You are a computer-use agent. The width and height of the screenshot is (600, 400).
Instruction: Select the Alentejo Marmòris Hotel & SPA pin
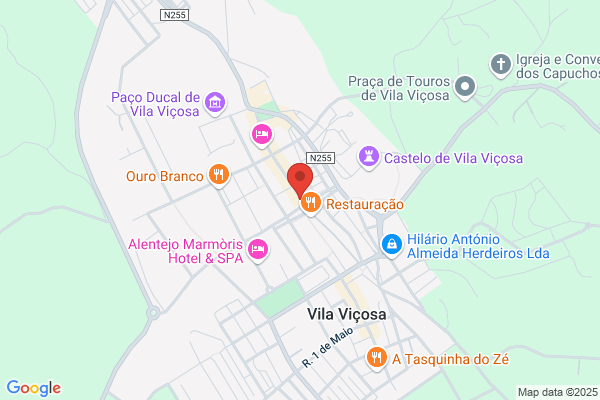tap(258, 250)
